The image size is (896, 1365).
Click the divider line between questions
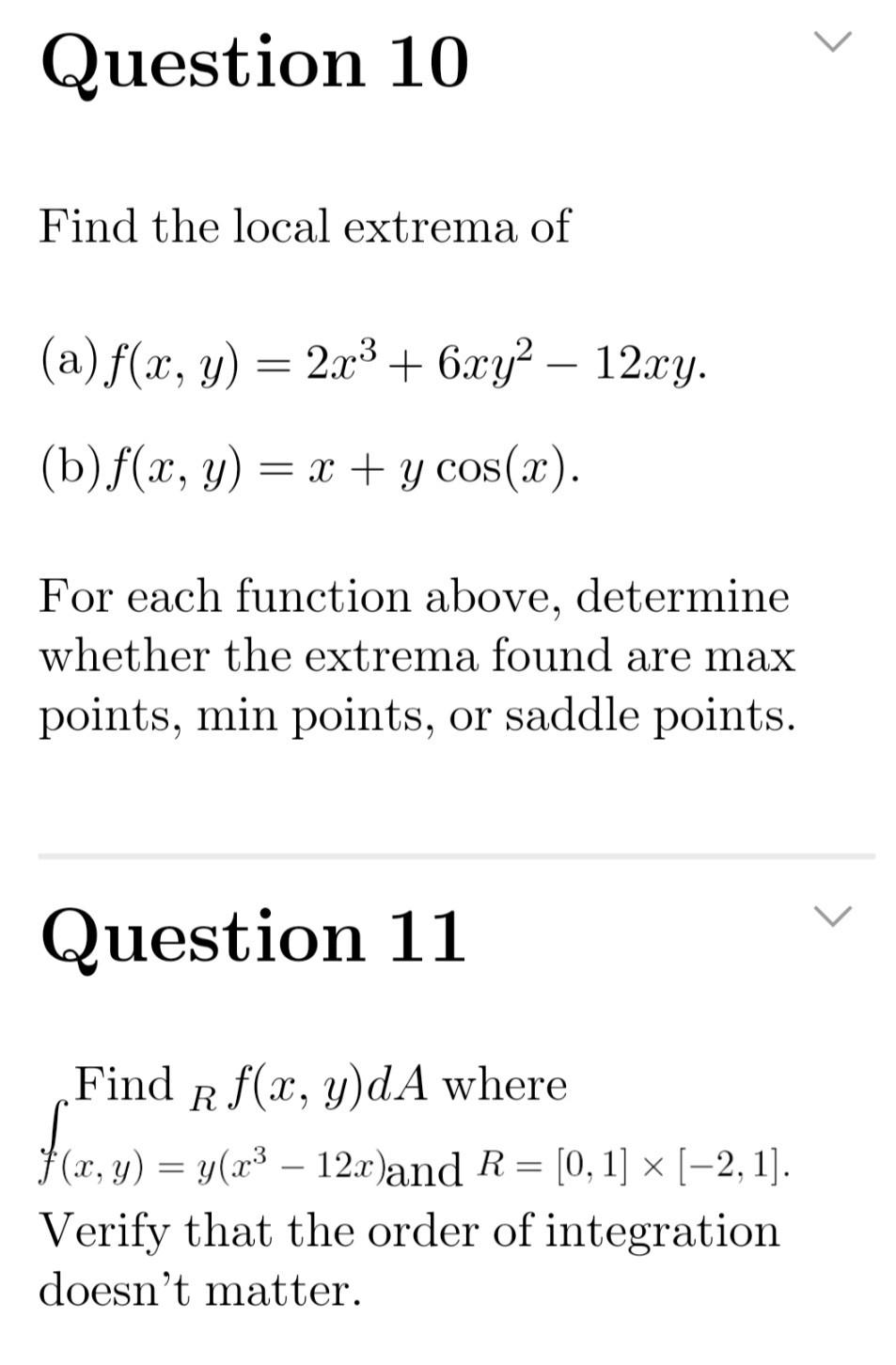pos(448,855)
